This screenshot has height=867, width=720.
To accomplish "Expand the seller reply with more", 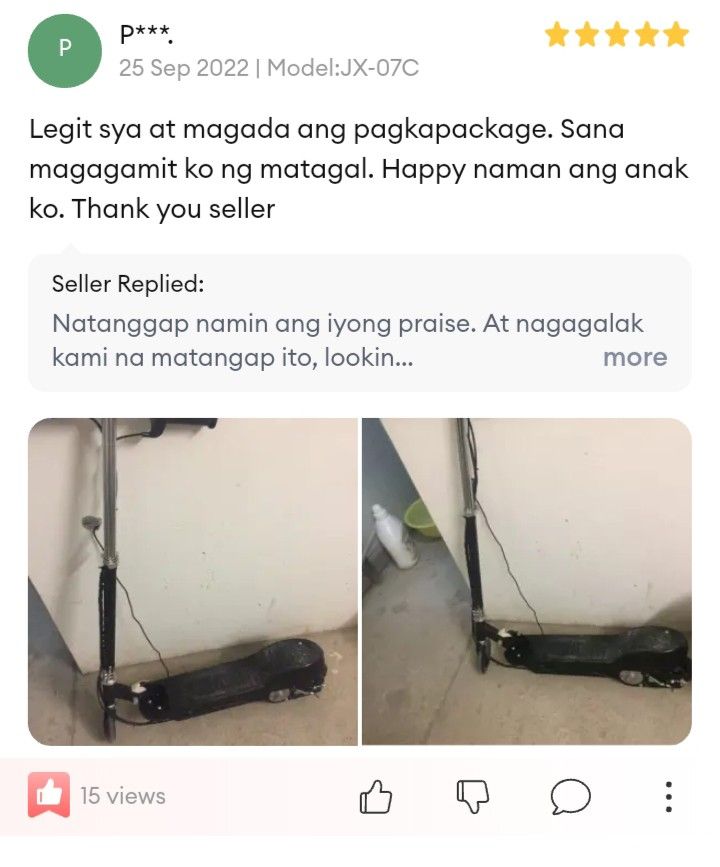I will pyautogui.click(x=634, y=357).
